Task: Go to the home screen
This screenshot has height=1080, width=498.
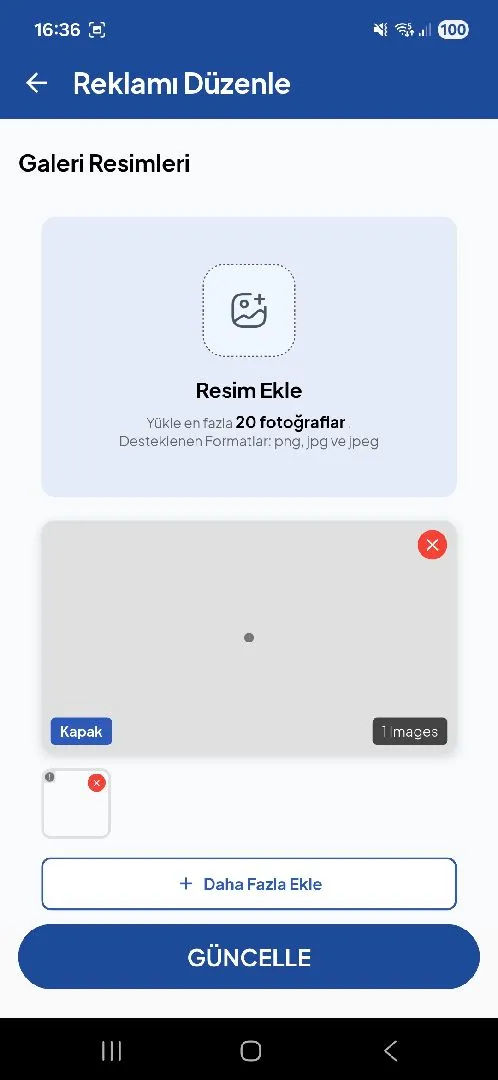Action: pos(251,1050)
